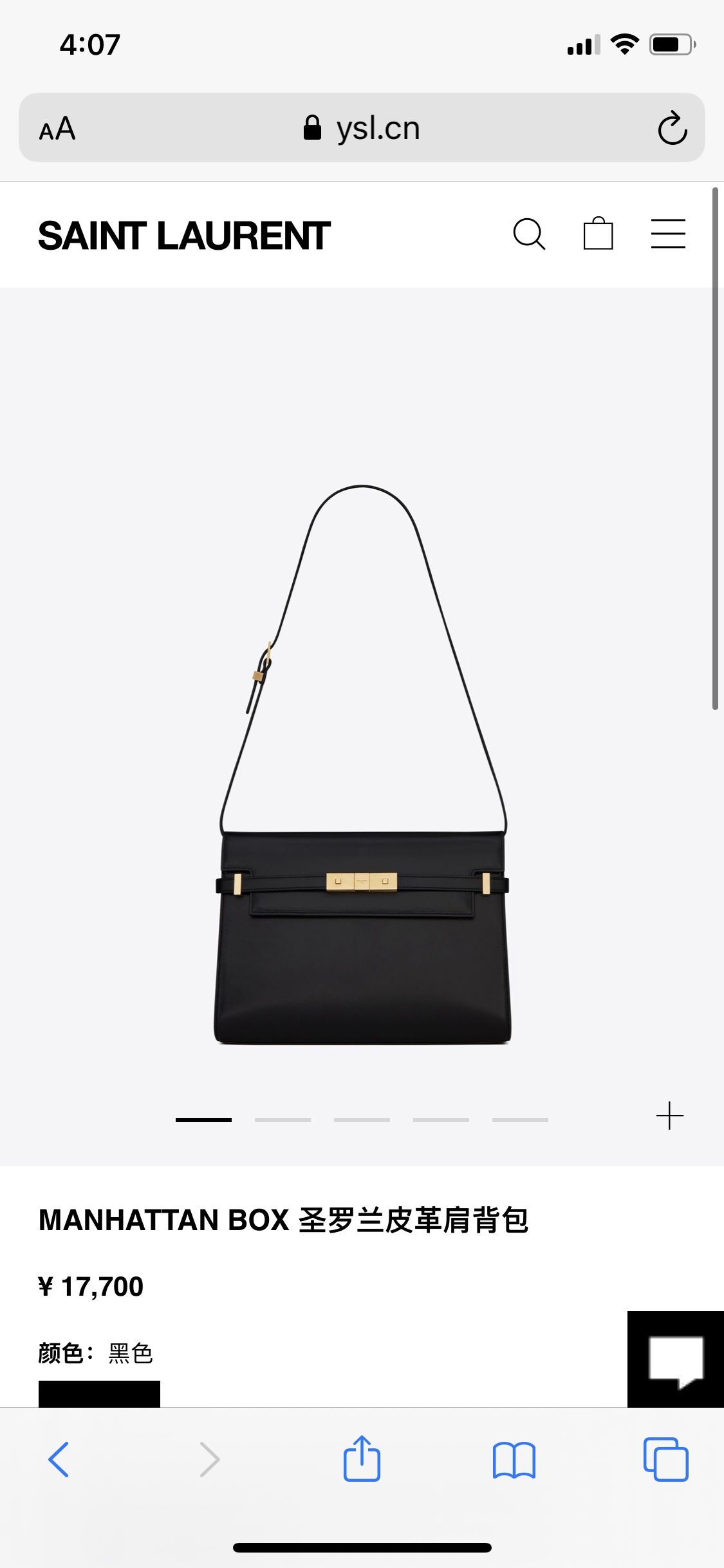Open the shopping bag
The height and width of the screenshot is (1568, 724).
coord(598,234)
